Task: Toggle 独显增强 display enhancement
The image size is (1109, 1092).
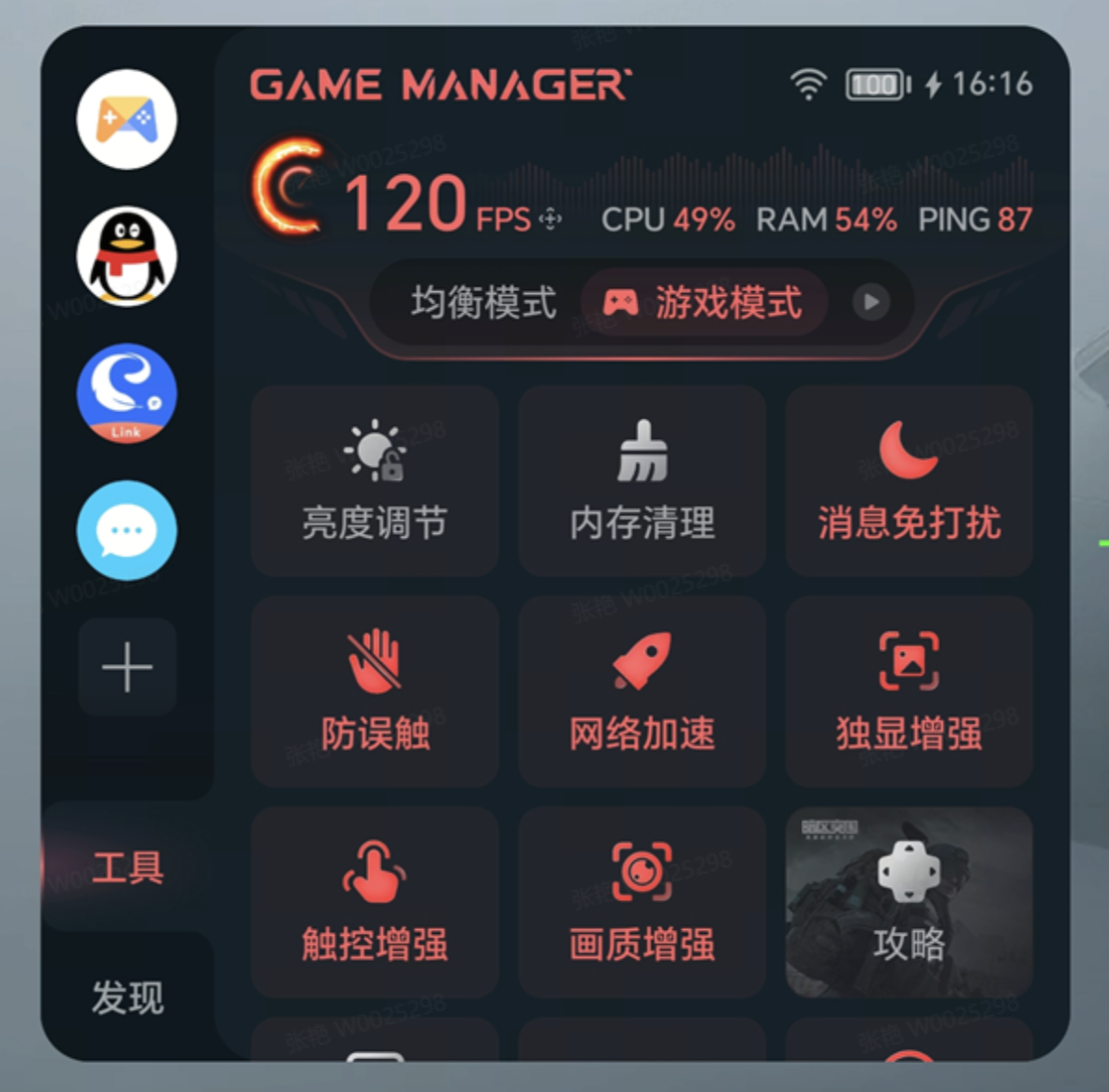Action: (x=909, y=691)
